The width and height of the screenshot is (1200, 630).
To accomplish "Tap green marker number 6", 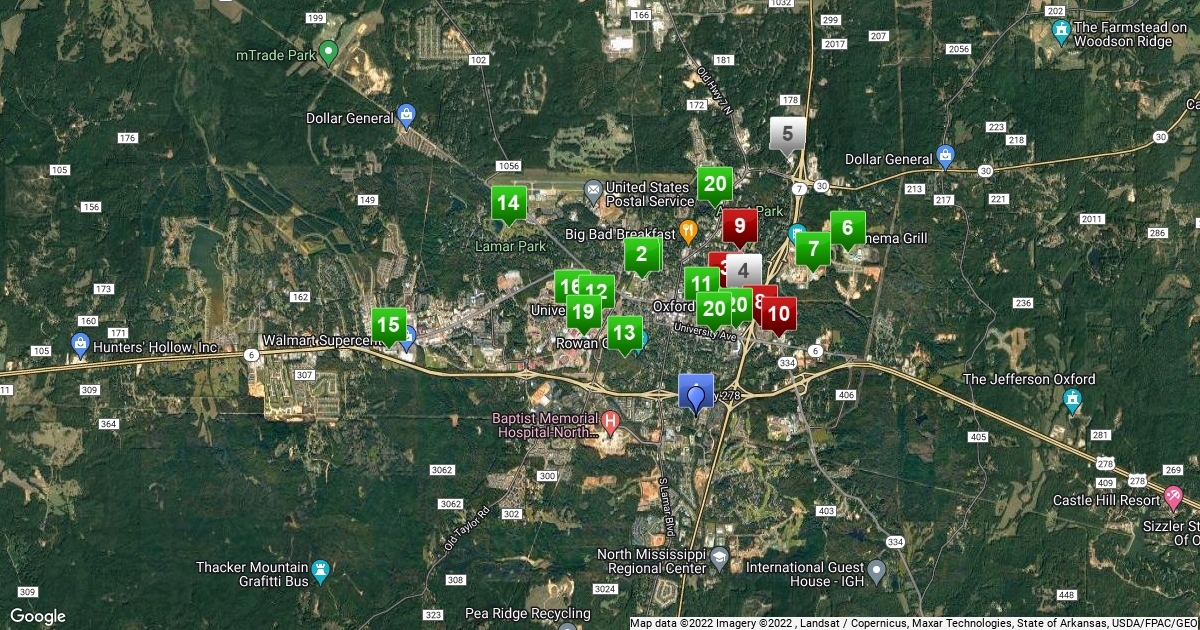I will click(847, 228).
